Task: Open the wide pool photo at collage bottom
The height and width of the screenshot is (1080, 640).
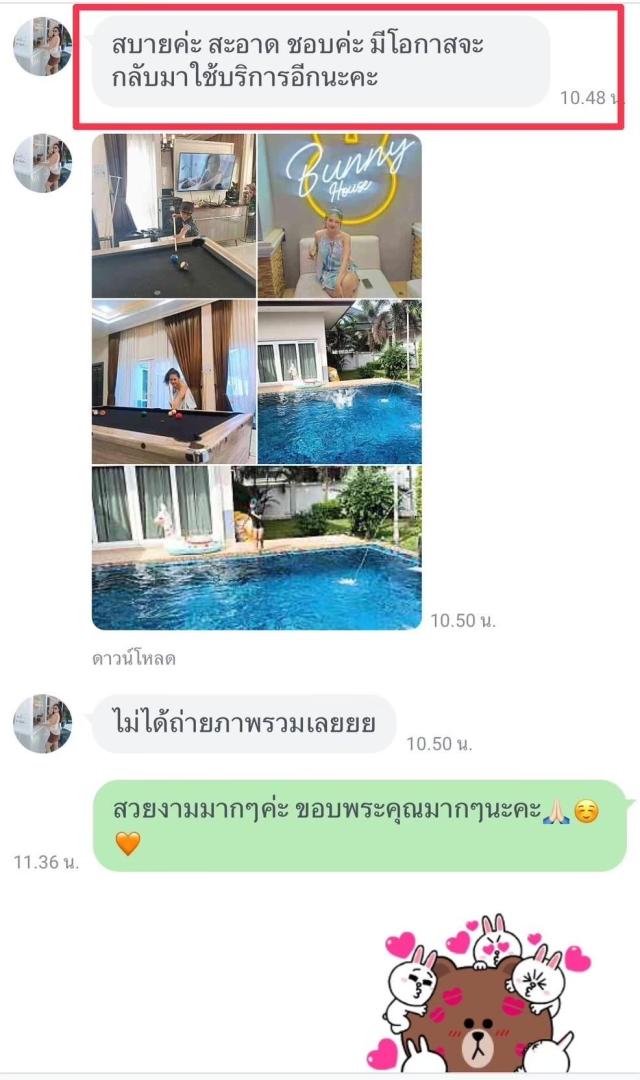Action: 257,548
